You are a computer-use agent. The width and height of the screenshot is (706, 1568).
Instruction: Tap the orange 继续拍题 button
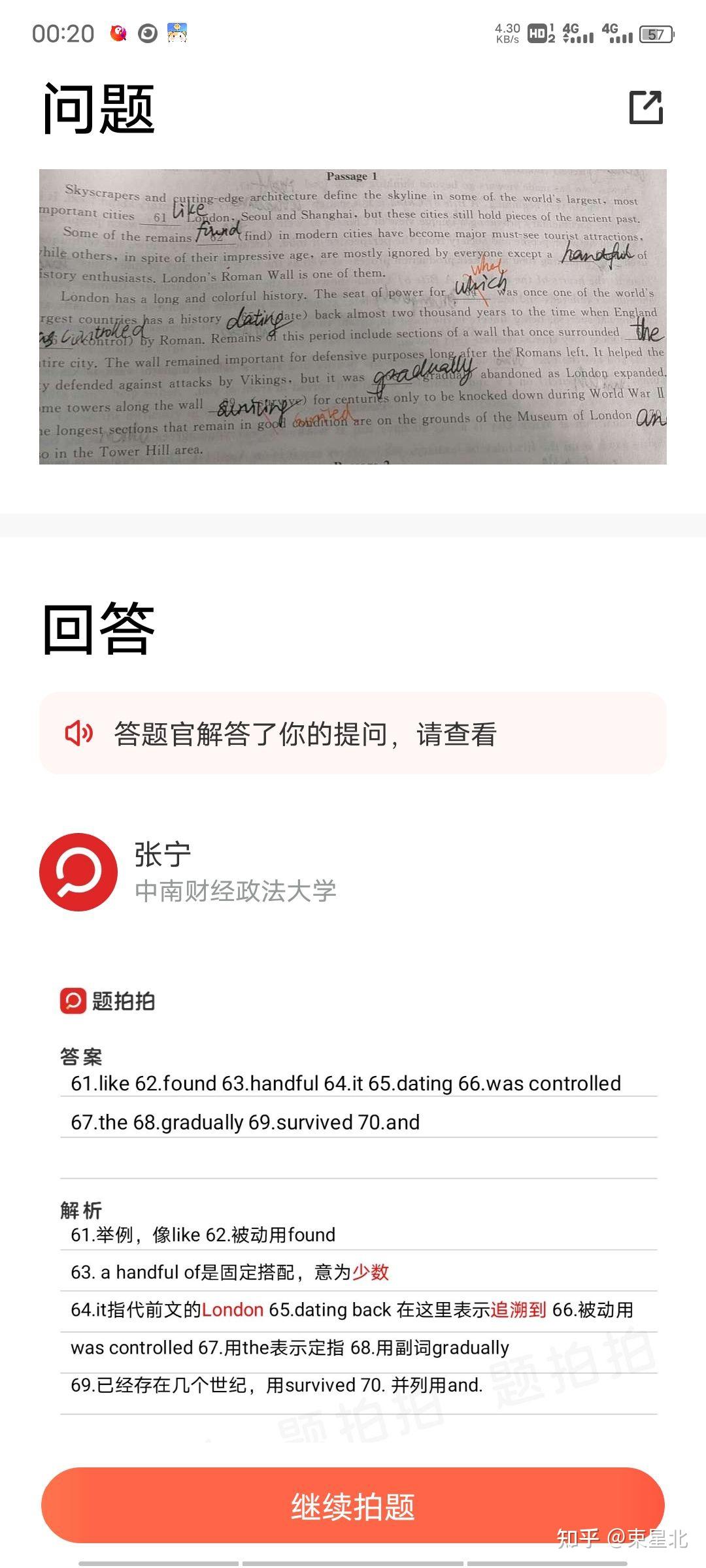pyautogui.click(x=353, y=1506)
